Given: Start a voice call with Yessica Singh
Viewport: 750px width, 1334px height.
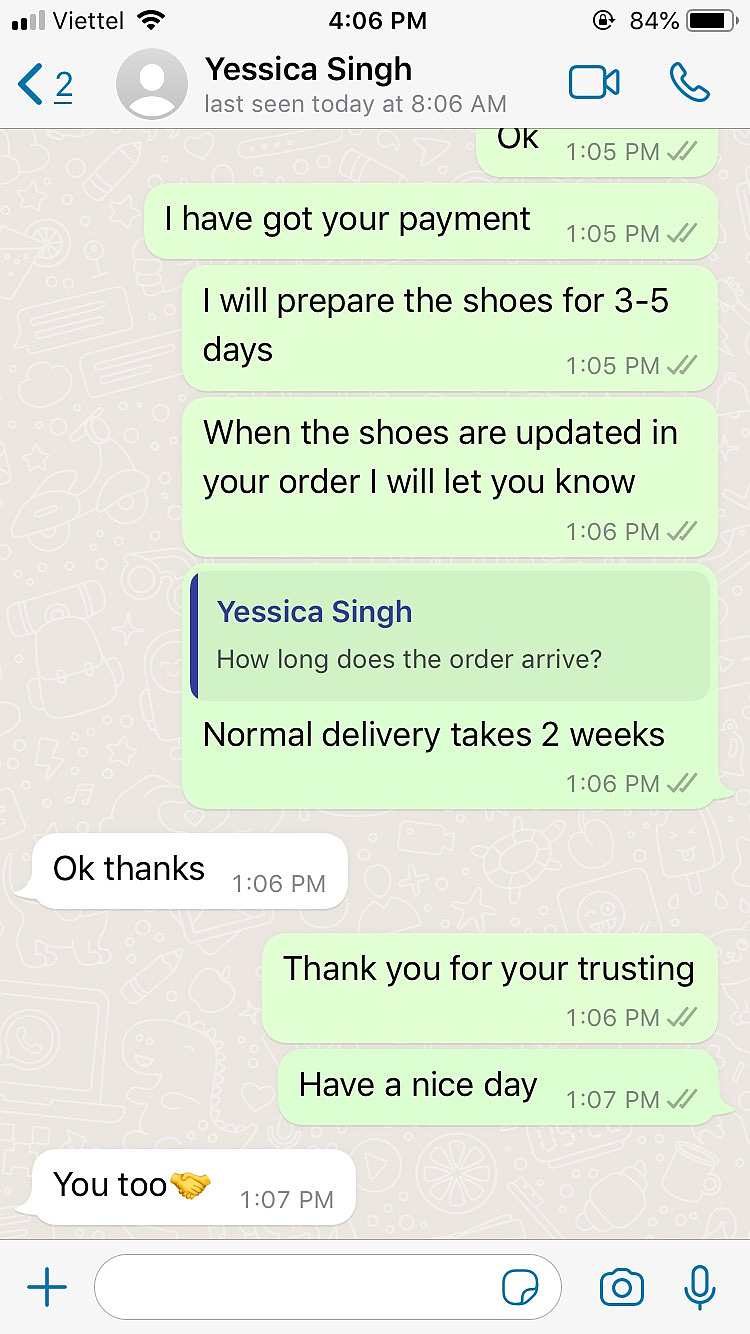Looking at the screenshot, I should pos(689,83).
